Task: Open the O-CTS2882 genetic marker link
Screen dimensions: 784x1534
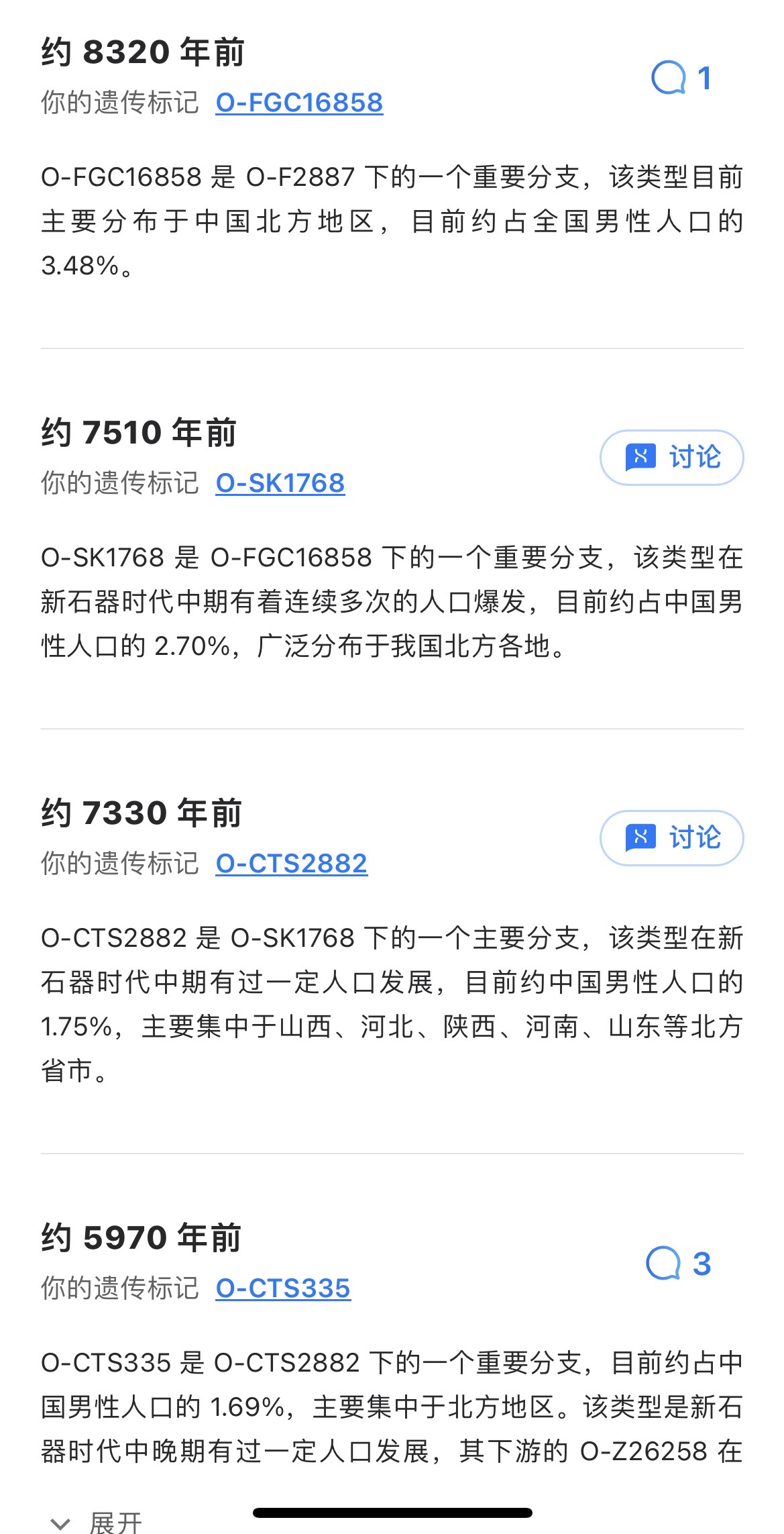Action: [x=291, y=864]
